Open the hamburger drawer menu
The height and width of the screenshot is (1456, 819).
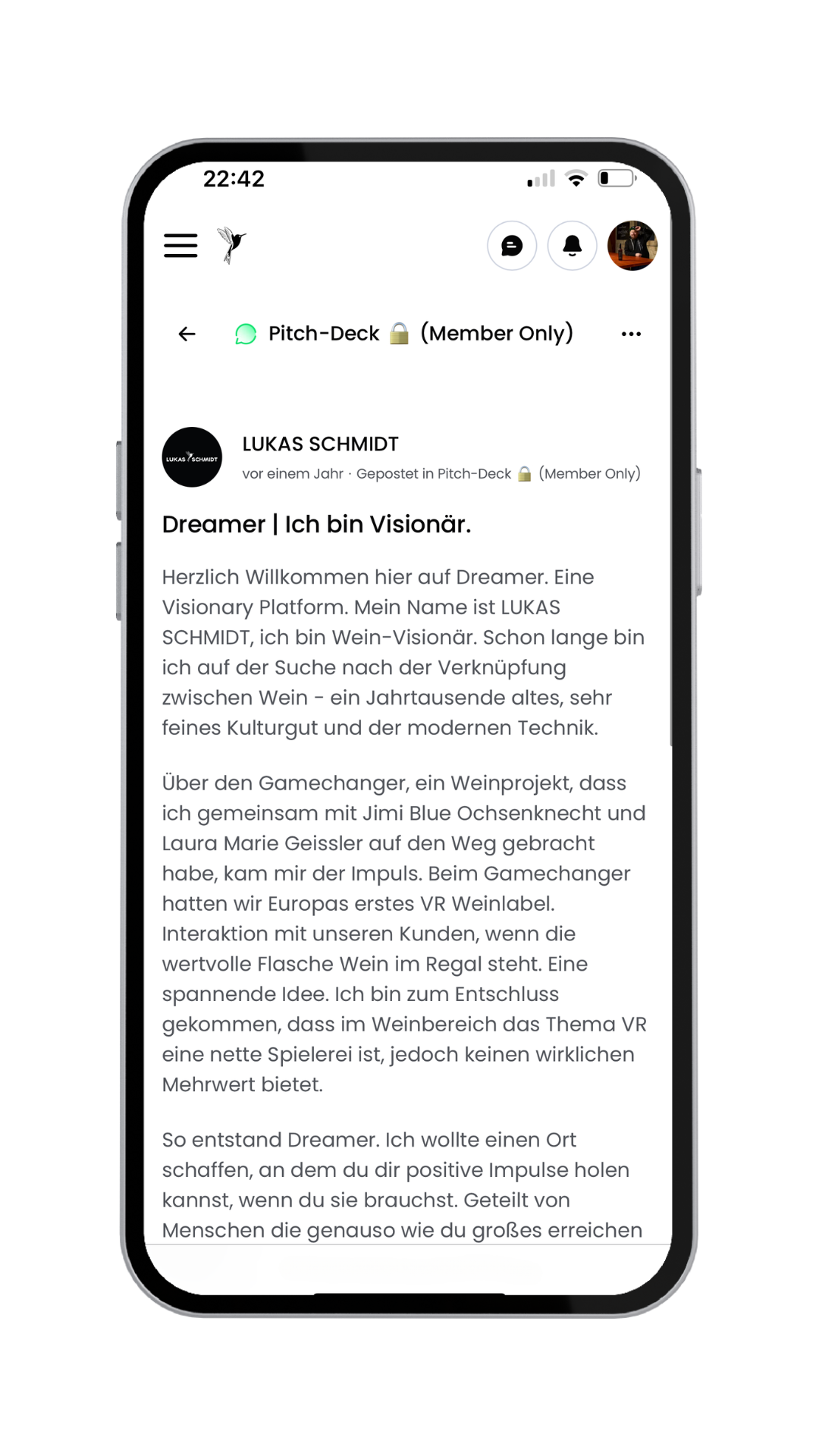click(x=180, y=246)
